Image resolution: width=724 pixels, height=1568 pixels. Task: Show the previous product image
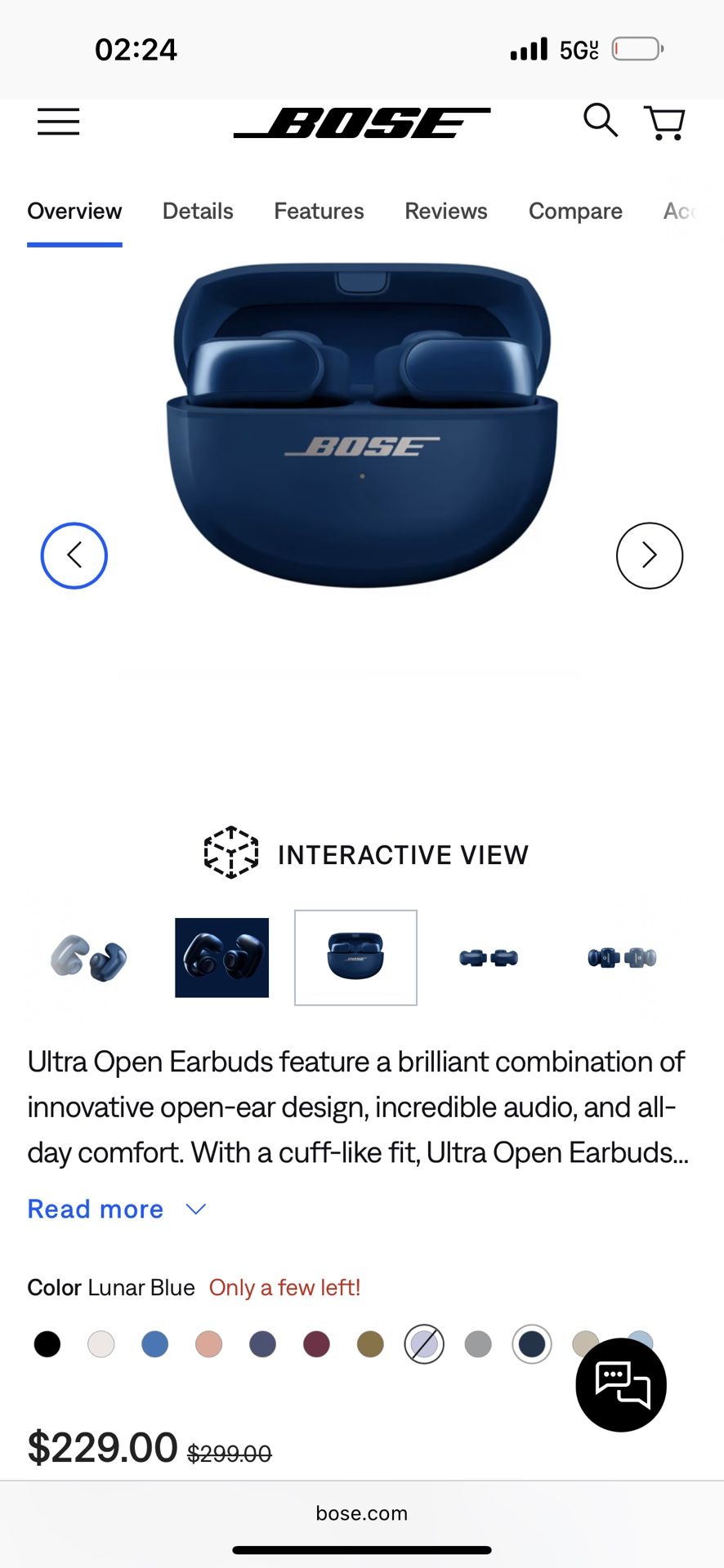(x=74, y=555)
